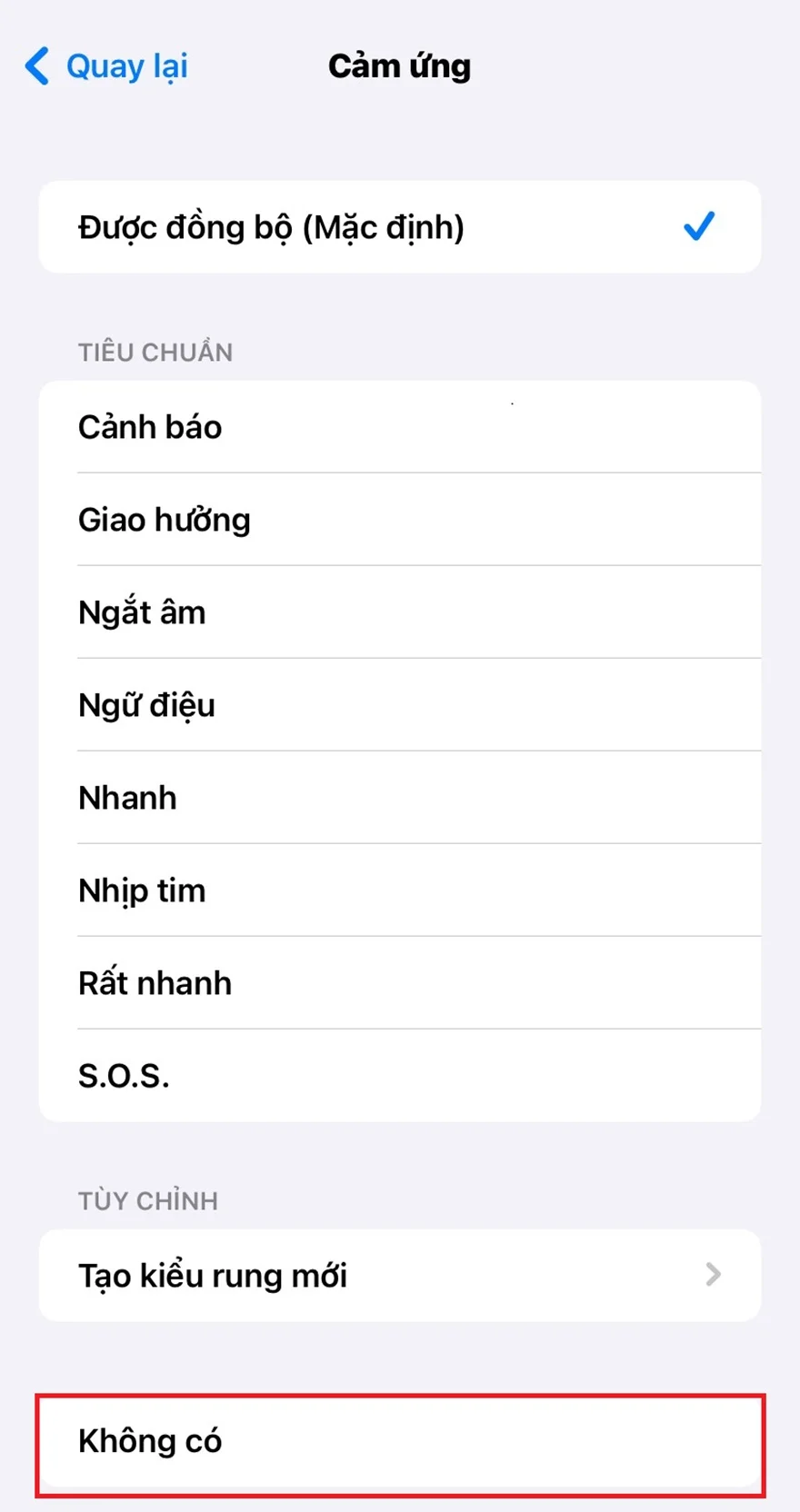Tap the Cảm ứng title
The image size is (800, 1512).
[399, 66]
